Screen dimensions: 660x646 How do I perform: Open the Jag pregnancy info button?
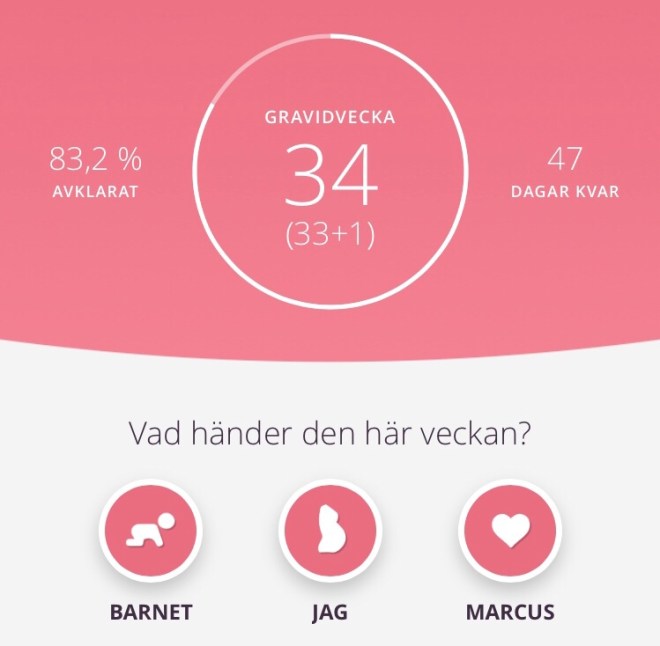[330, 531]
